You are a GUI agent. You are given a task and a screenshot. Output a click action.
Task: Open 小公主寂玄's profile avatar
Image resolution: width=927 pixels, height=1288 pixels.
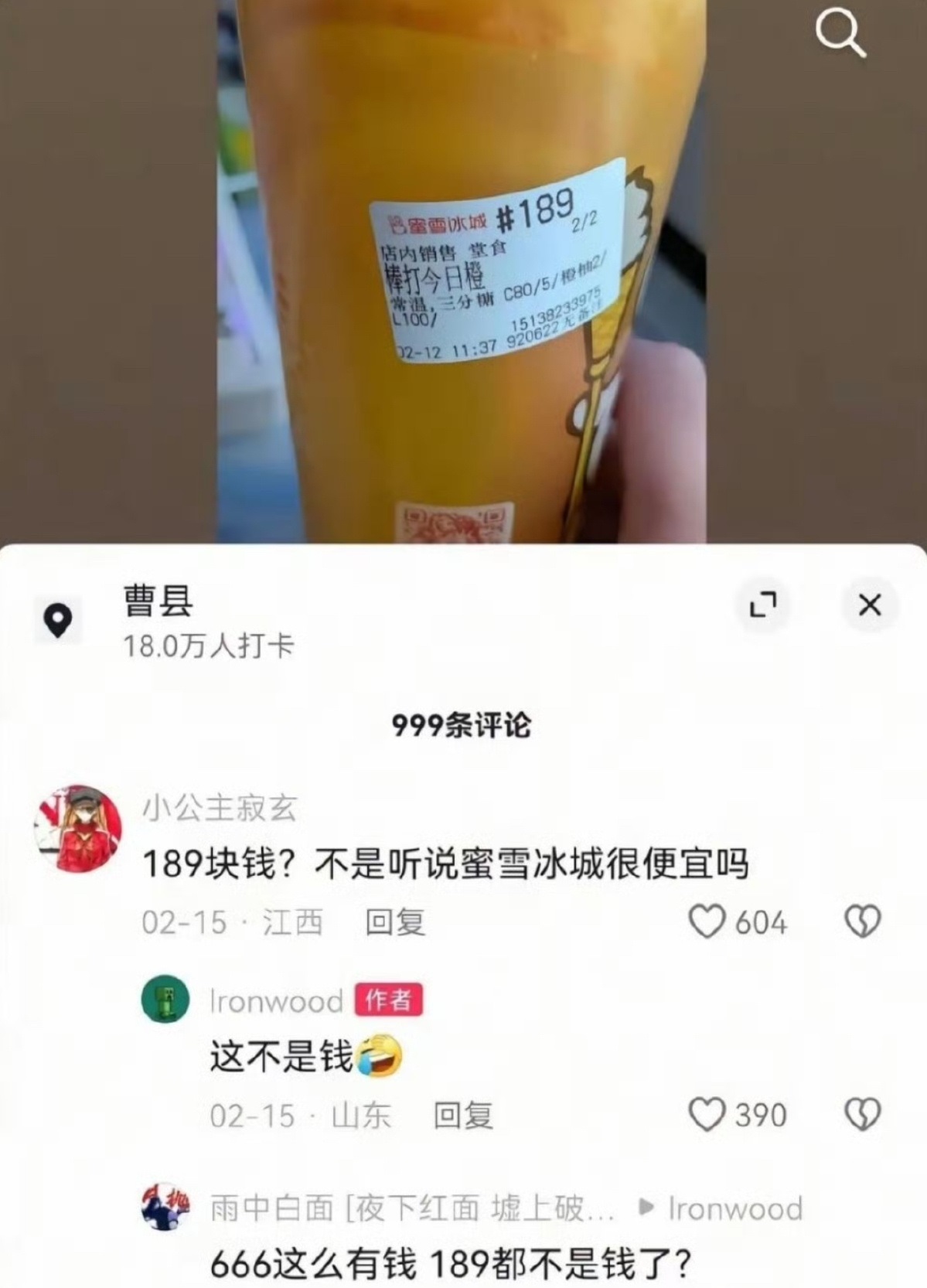77,830
